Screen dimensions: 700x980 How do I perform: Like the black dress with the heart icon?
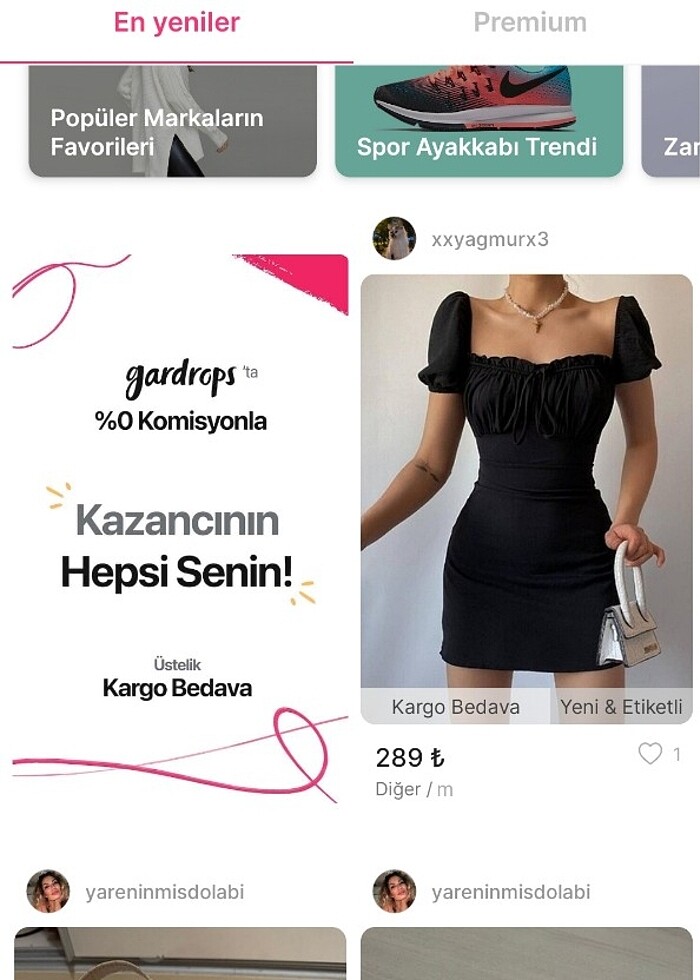[x=650, y=754]
